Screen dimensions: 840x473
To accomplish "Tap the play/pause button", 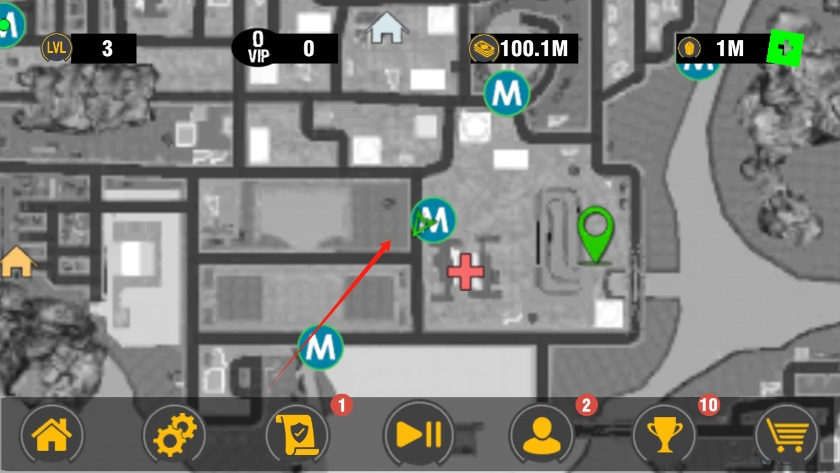I will [x=419, y=435].
